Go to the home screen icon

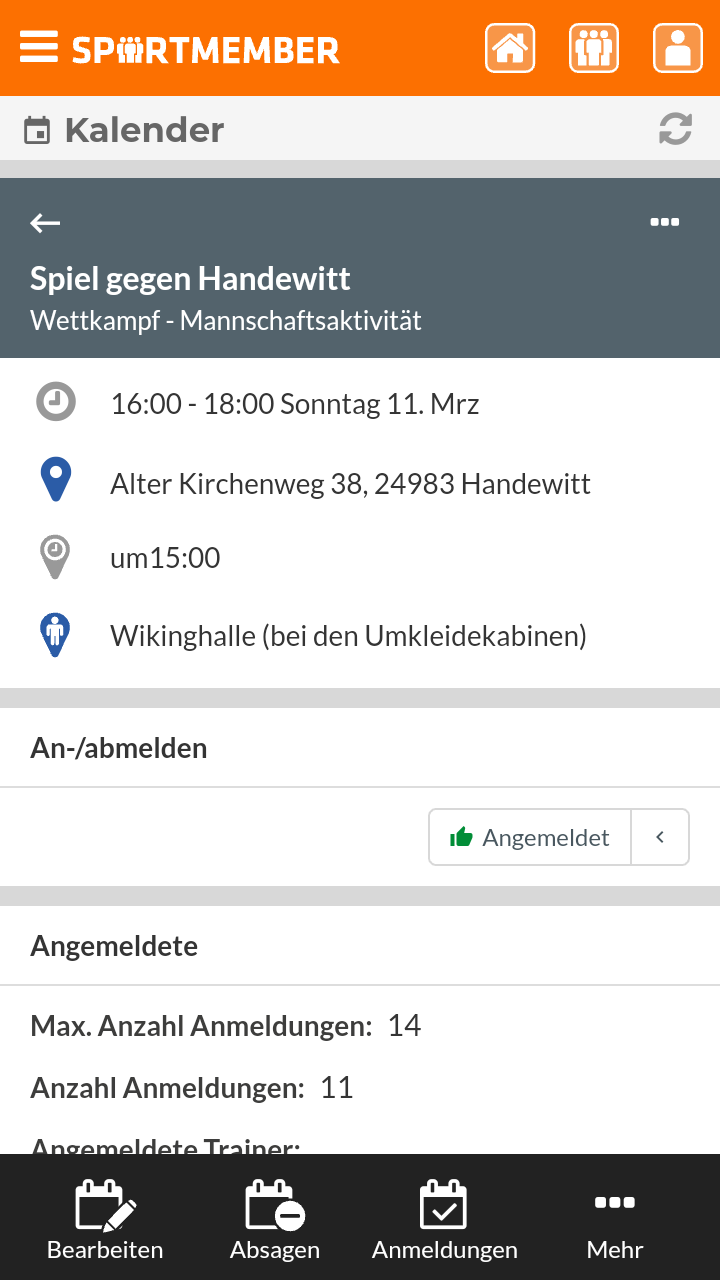point(510,48)
